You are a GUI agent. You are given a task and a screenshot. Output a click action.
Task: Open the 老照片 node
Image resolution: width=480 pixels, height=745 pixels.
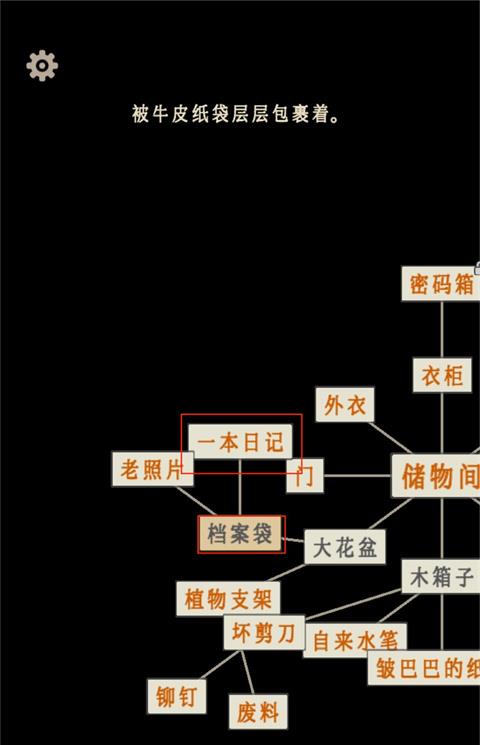(x=153, y=469)
